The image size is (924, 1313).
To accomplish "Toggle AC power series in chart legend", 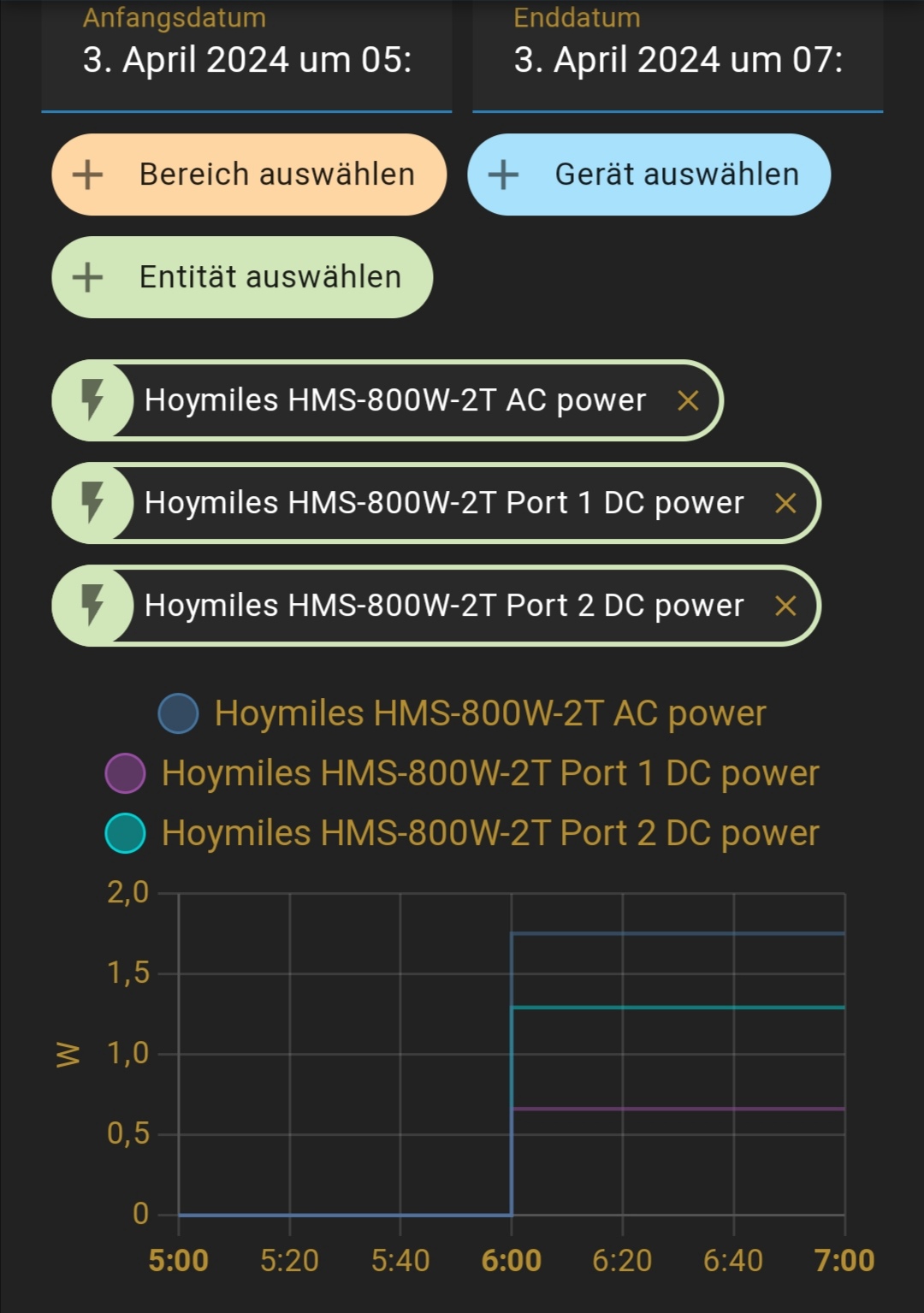I will [462, 713].
